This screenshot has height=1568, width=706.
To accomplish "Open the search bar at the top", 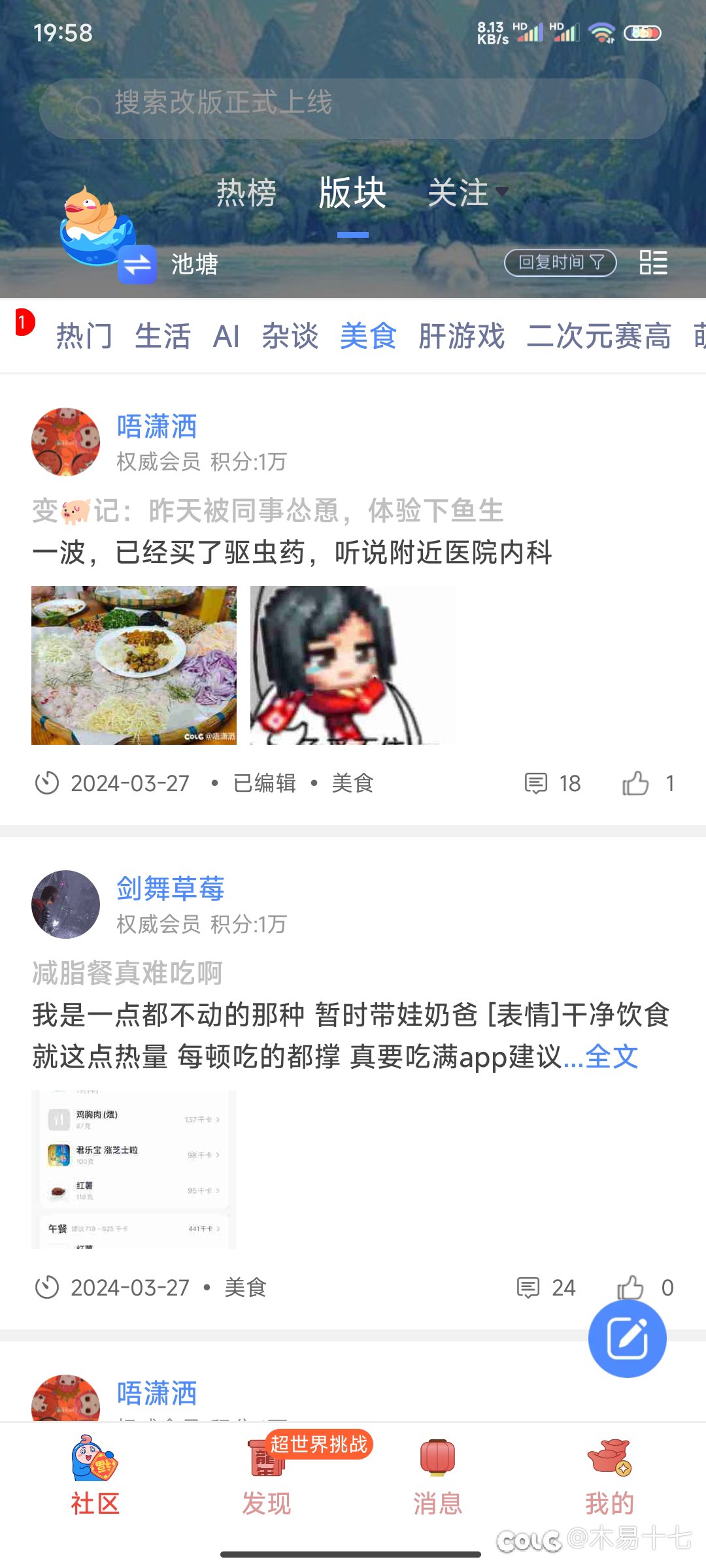I will pos(353,108).
